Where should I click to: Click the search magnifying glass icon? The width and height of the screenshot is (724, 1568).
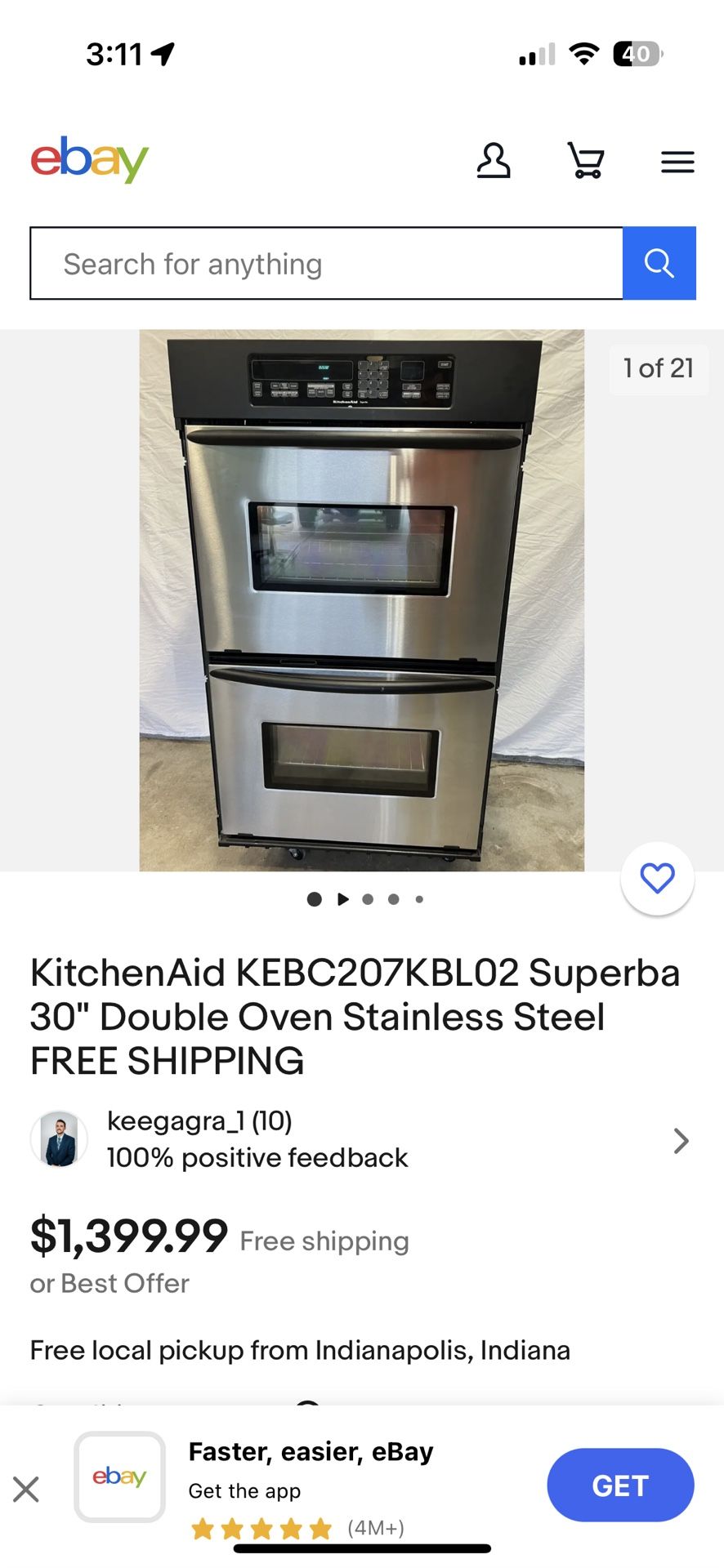659,263
